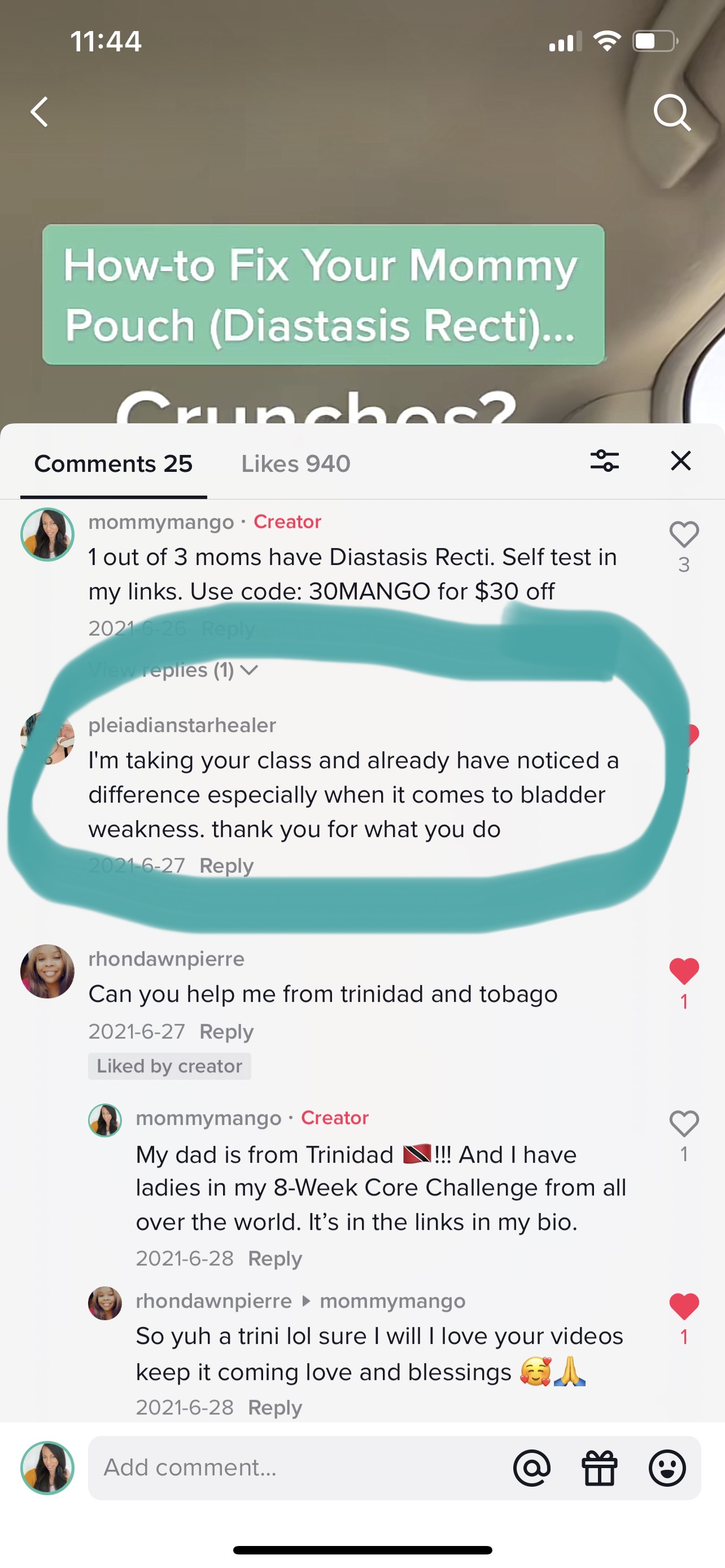Open mommymango's avatar on the top comment
Image resolution: width=725 pixels, height=1568 pixels.
click(47, 535)
